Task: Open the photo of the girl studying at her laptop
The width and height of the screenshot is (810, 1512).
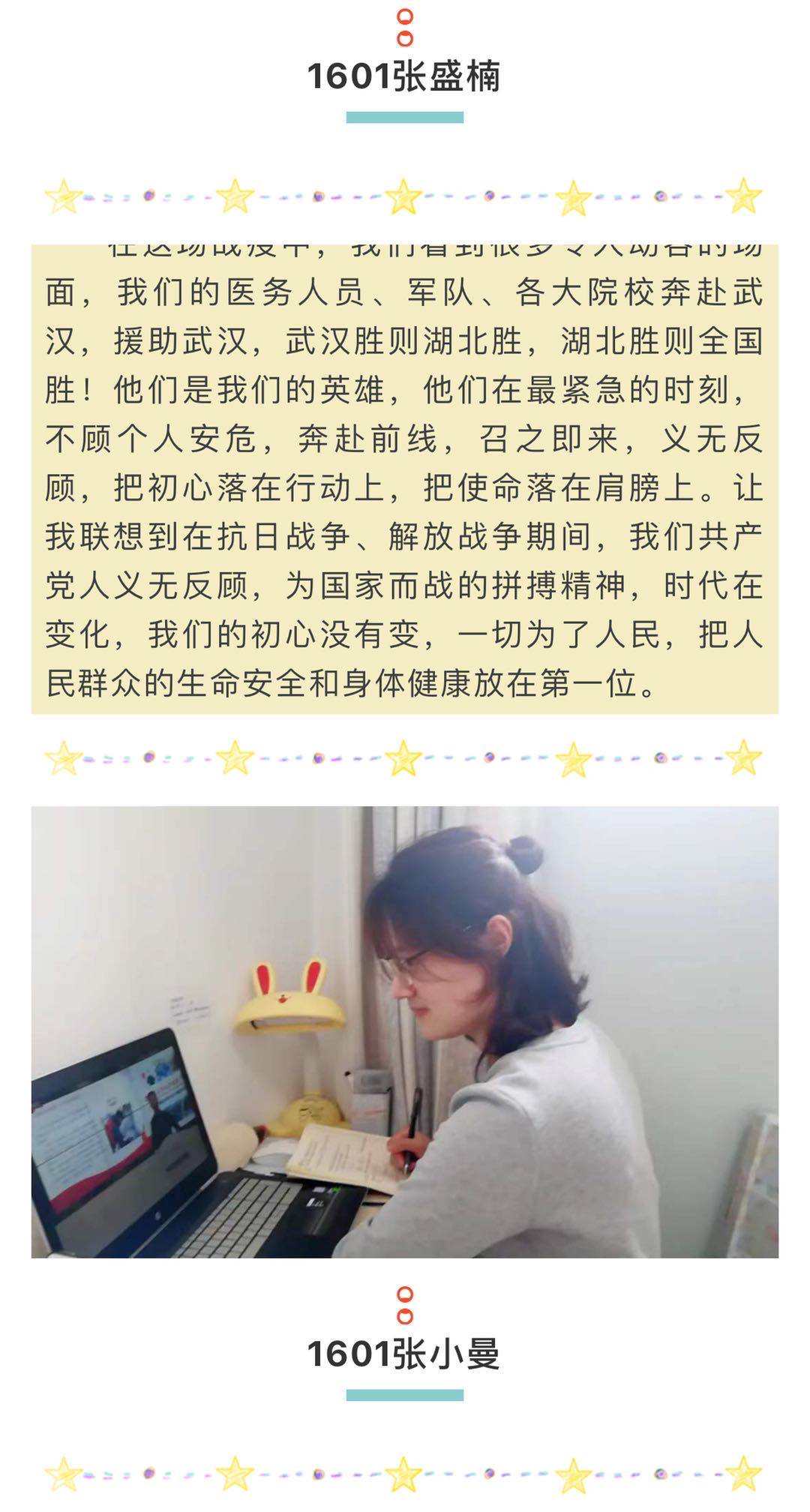Action: (405, 1031)
